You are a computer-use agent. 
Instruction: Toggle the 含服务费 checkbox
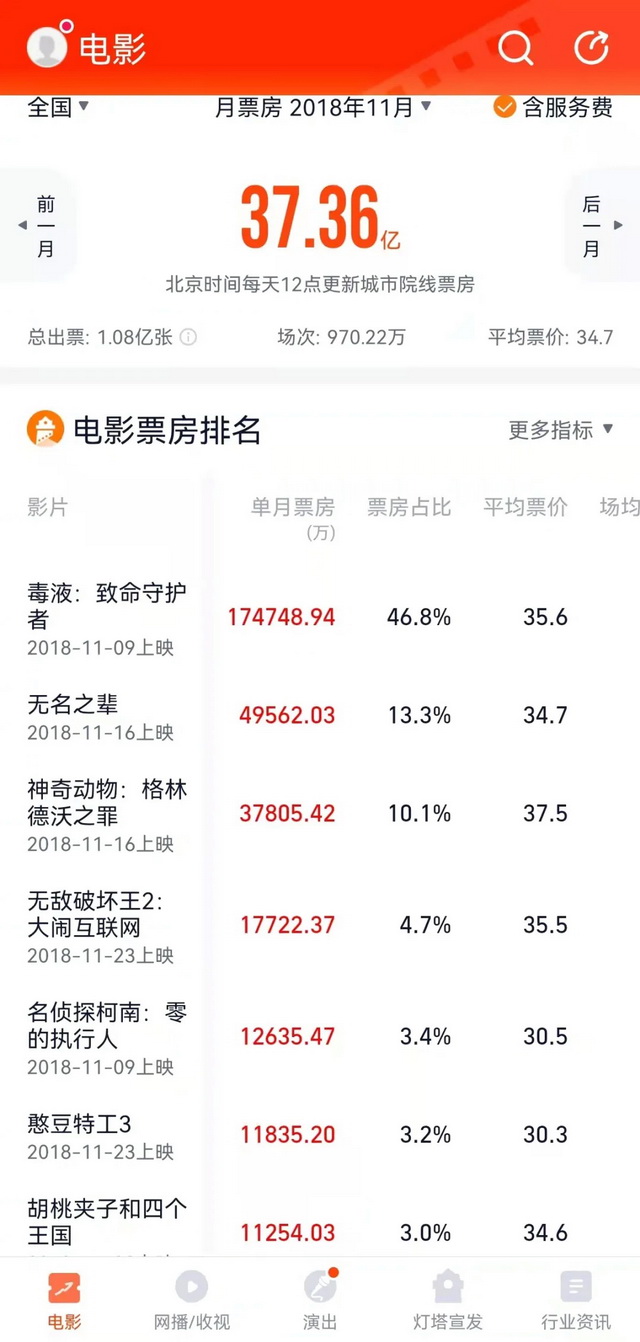pyautogui.click(x=553, y=107)
